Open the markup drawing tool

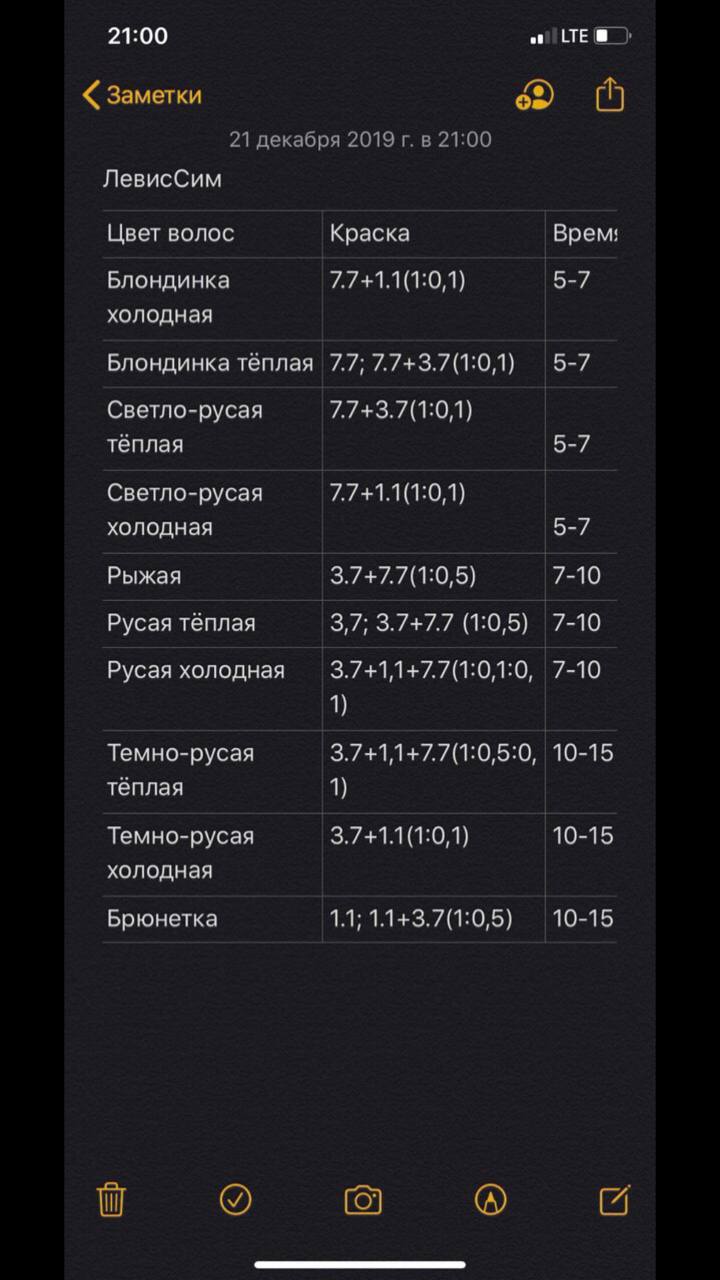(x=490, y=1199)
